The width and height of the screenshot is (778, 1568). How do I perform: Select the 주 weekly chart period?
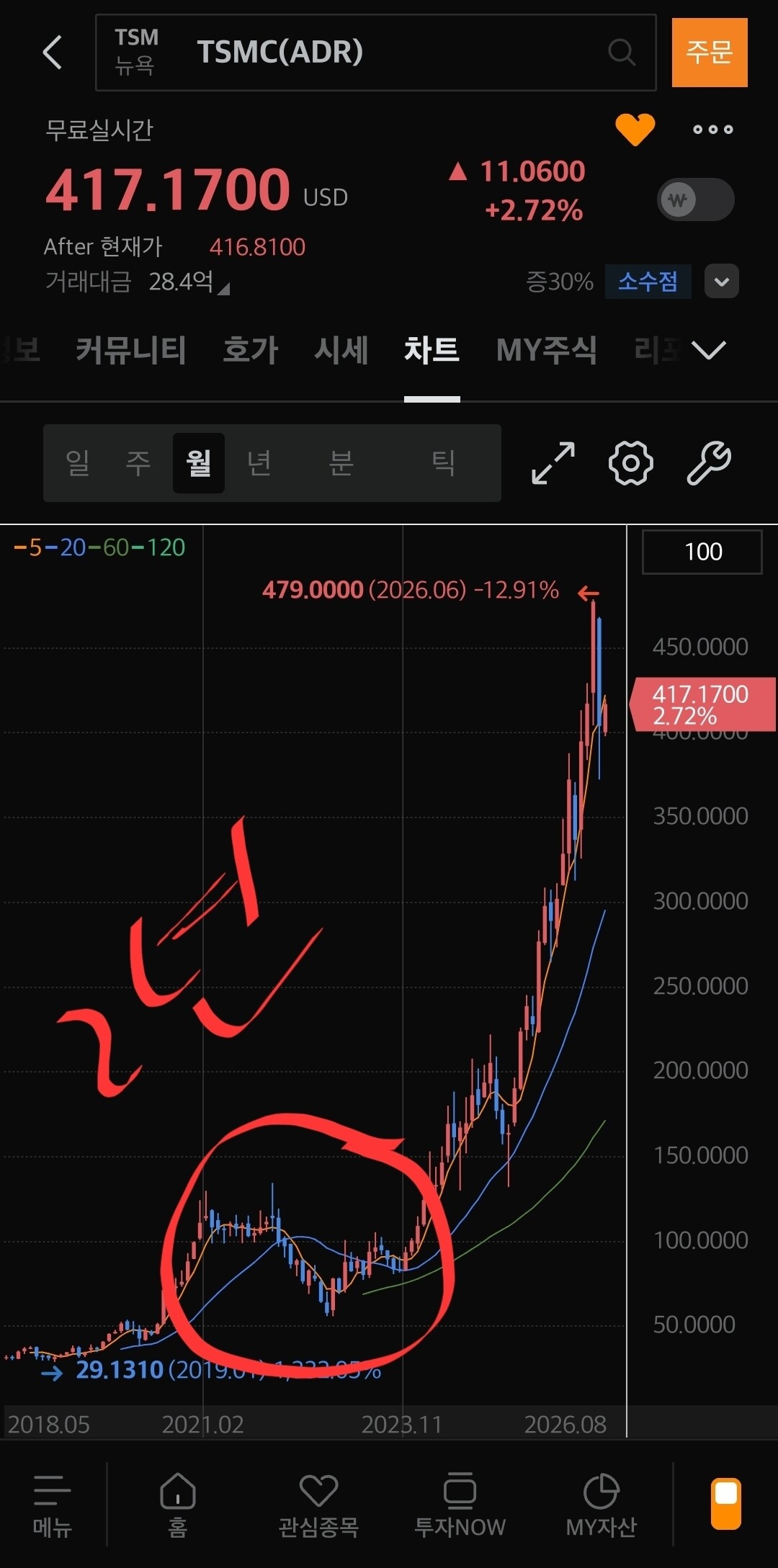click(138, 462)
